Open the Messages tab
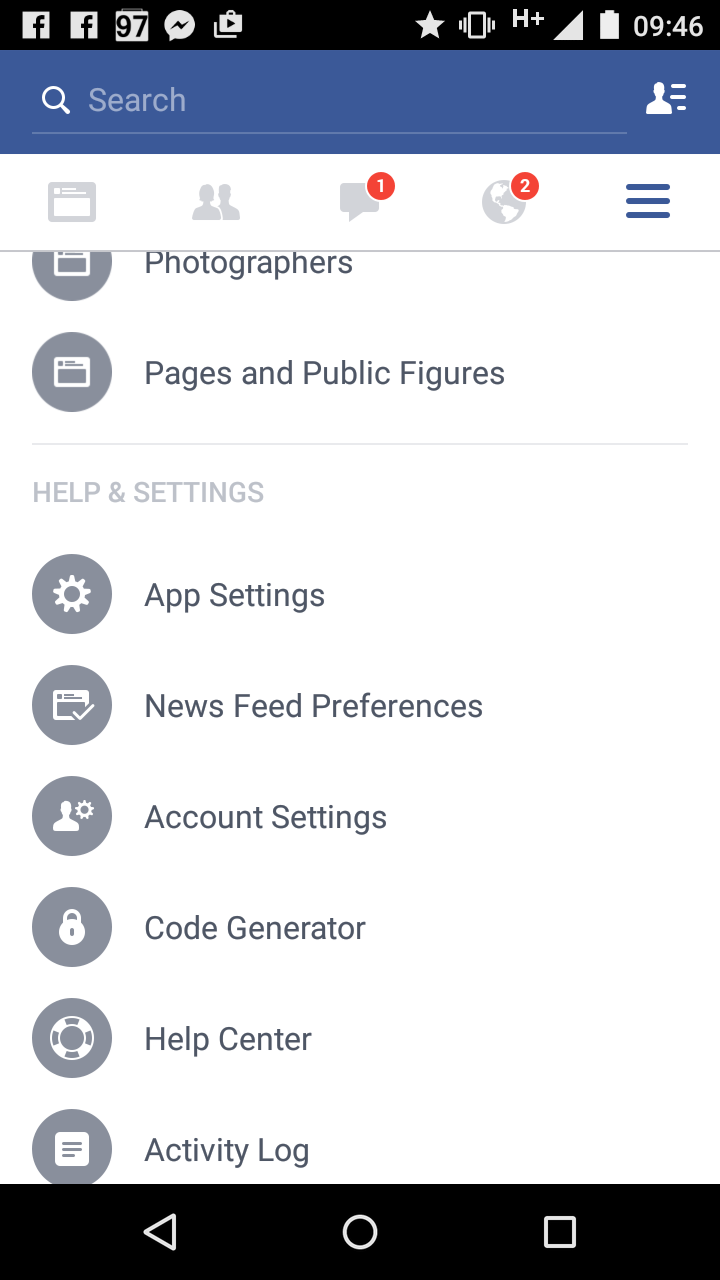720x1280 pixels. pyautogui.click(x=360, y=202)
